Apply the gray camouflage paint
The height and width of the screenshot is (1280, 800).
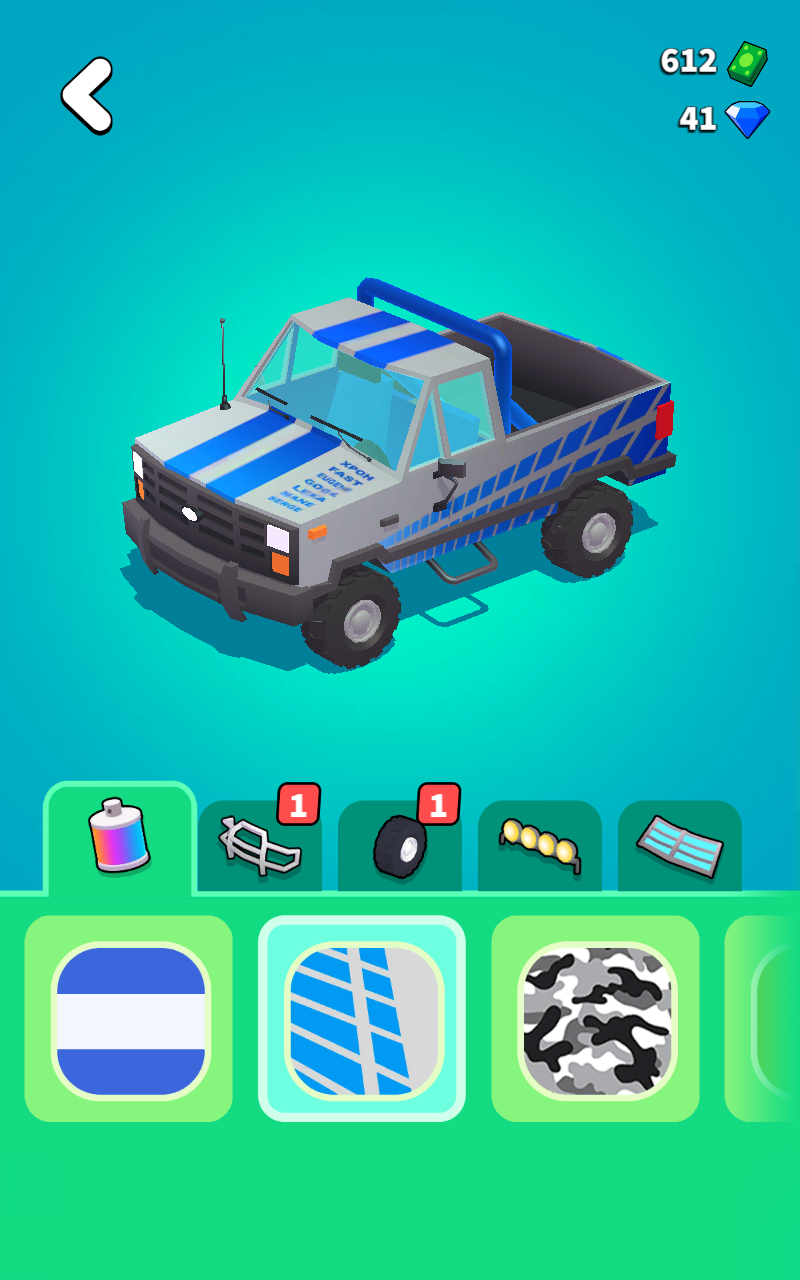pyautogui.click(x=596, y=1019)
